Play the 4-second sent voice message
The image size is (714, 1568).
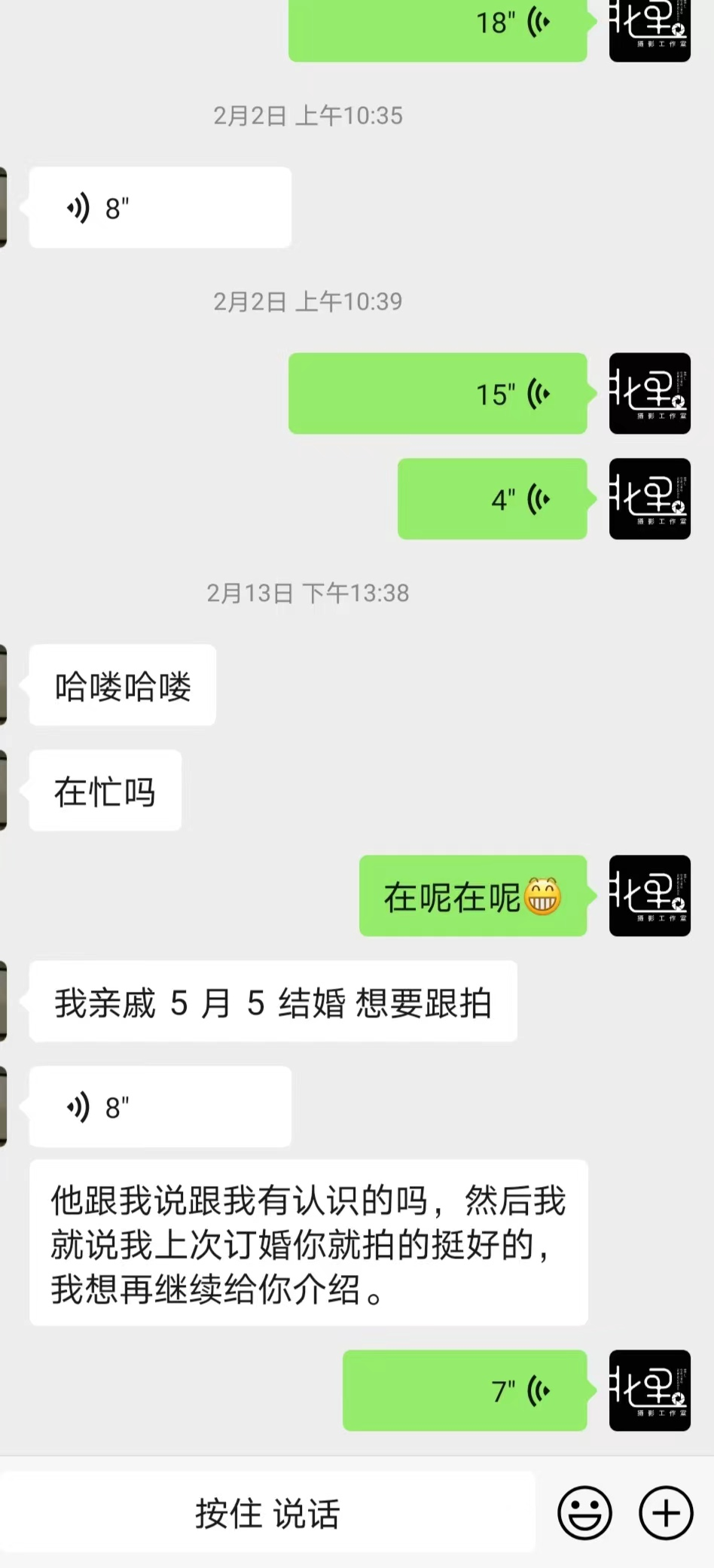[x=492, y=499]
